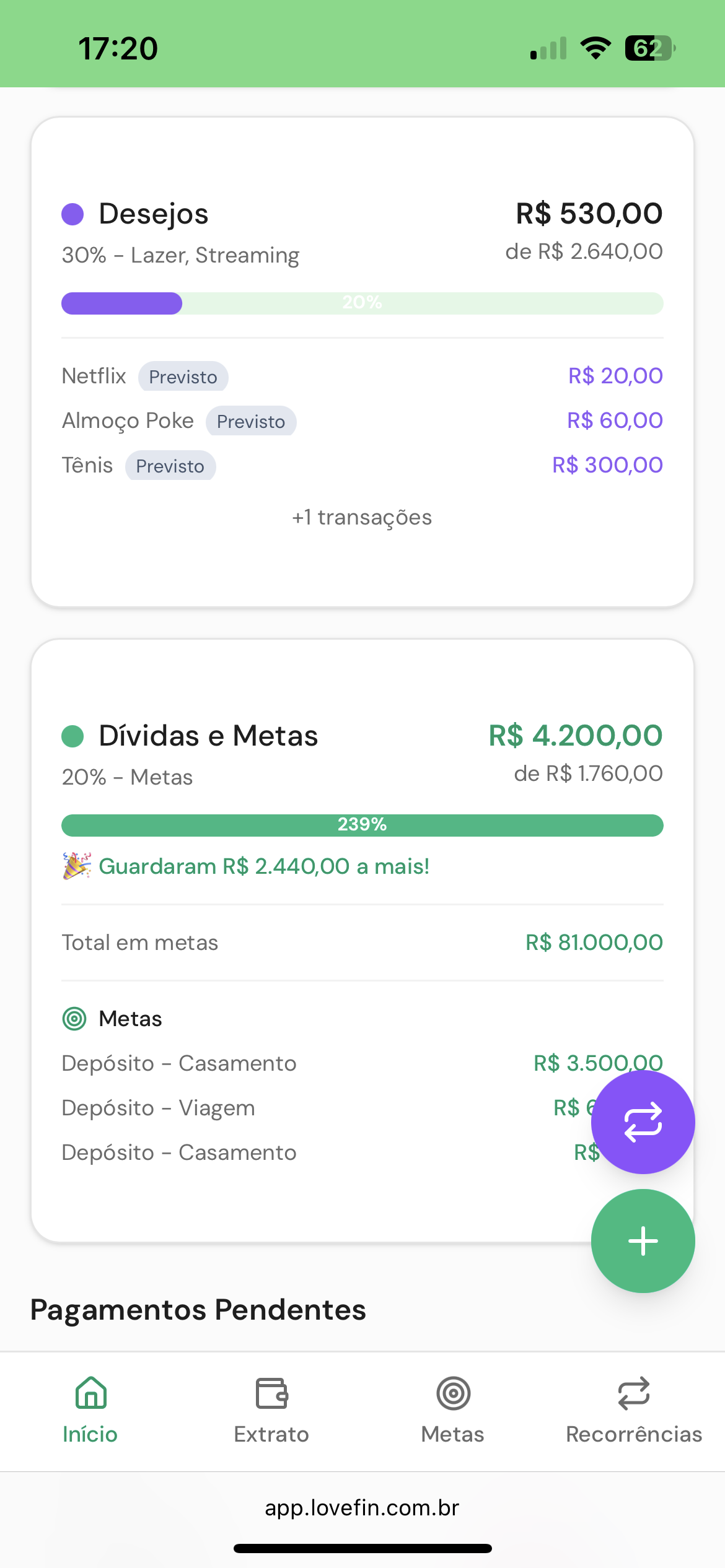This screenshot has height=1568, width=725.
Task: Tap the green plus floating action button
Action: click(x=643, y=1240)
